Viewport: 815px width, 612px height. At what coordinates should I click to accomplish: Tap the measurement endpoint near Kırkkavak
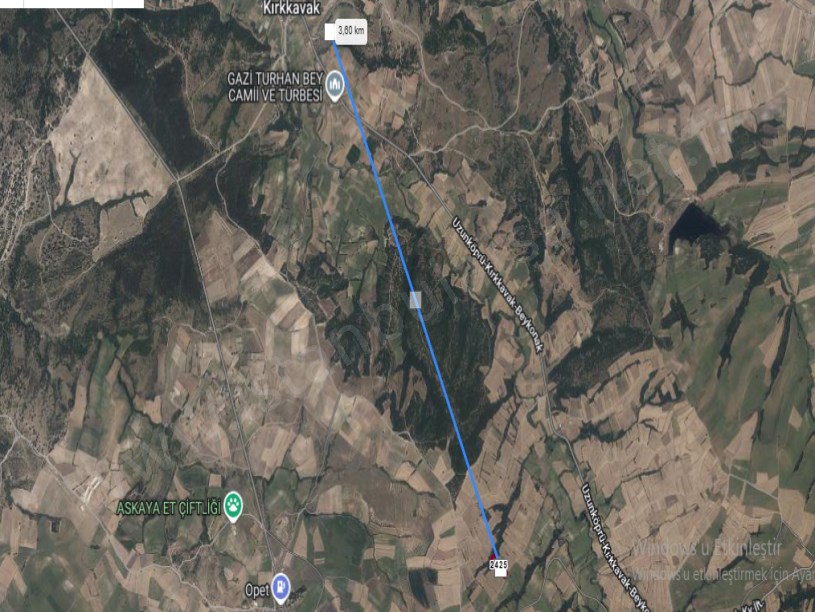tap(332, 40)
